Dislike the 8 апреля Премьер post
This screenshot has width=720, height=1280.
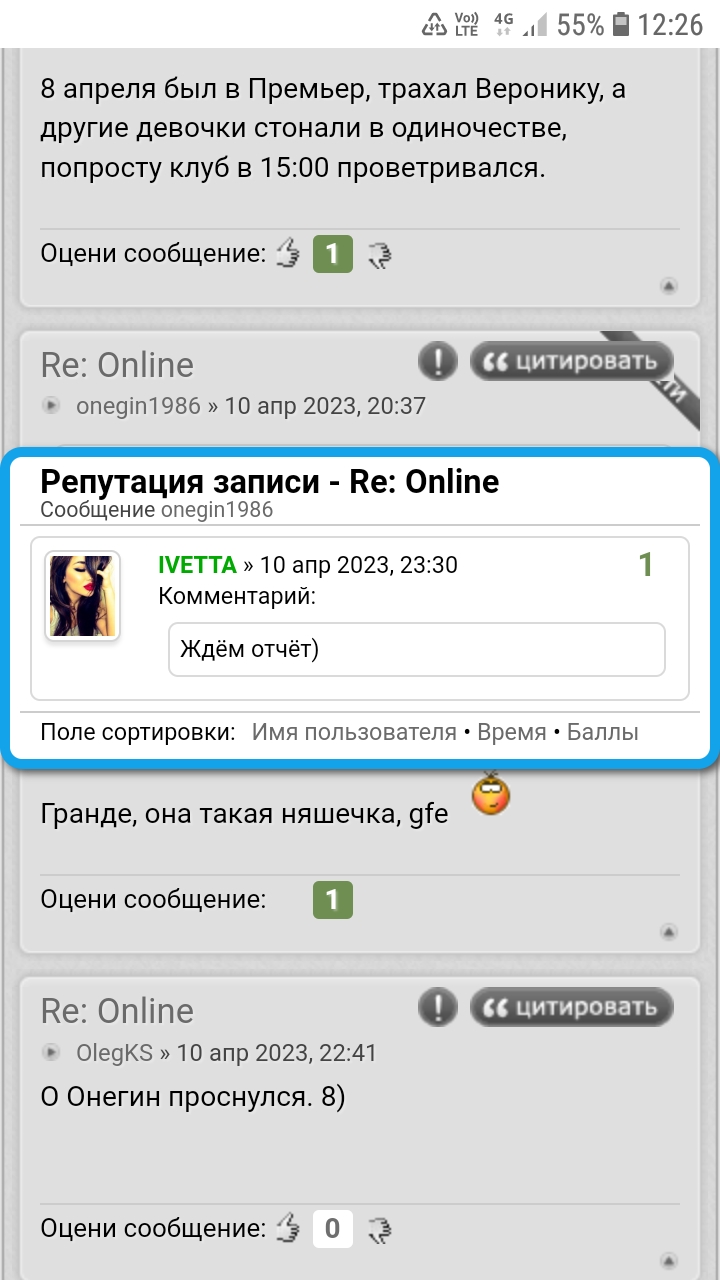pyautogui.click(x=378, y=254)
